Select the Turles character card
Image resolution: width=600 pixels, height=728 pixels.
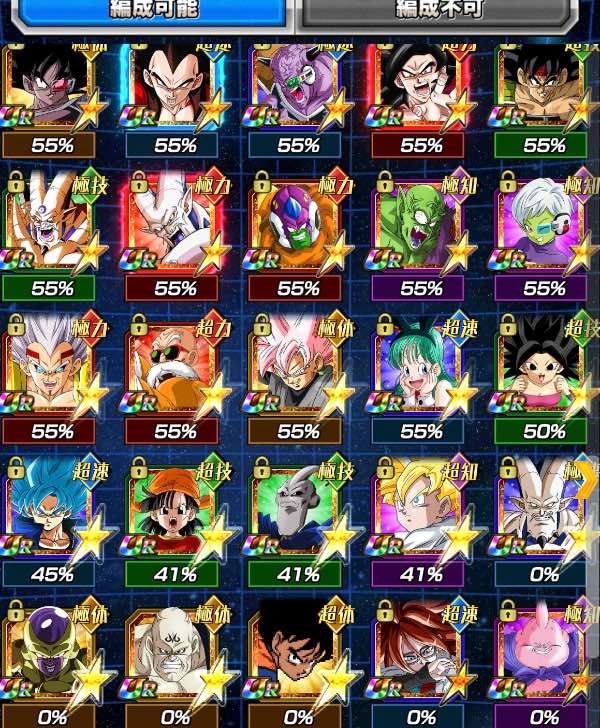pyautogui.click(x=52, y=100)
